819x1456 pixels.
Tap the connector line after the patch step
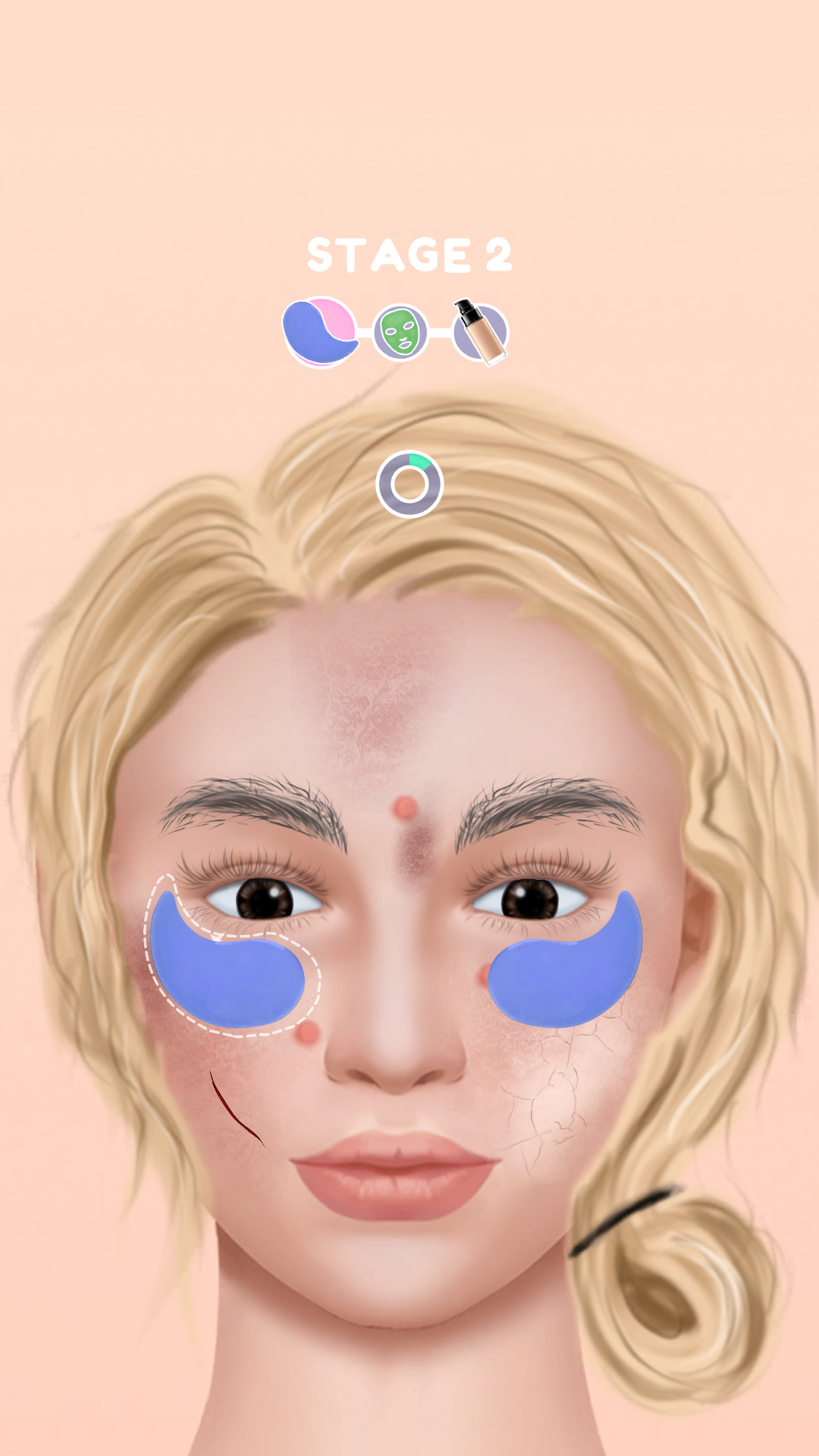click(x=364, y=331)
